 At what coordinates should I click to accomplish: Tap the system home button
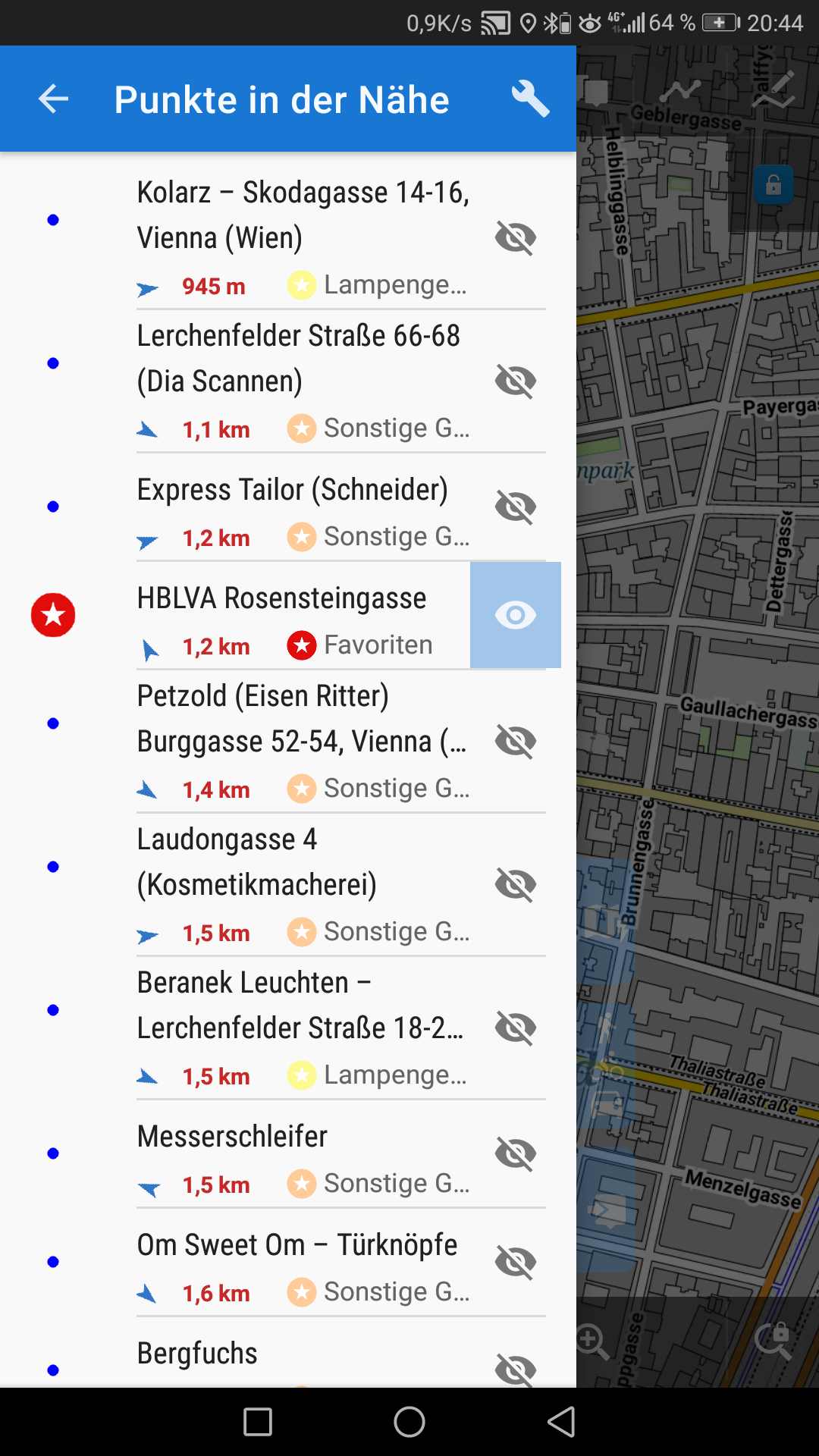(409, 1422)
